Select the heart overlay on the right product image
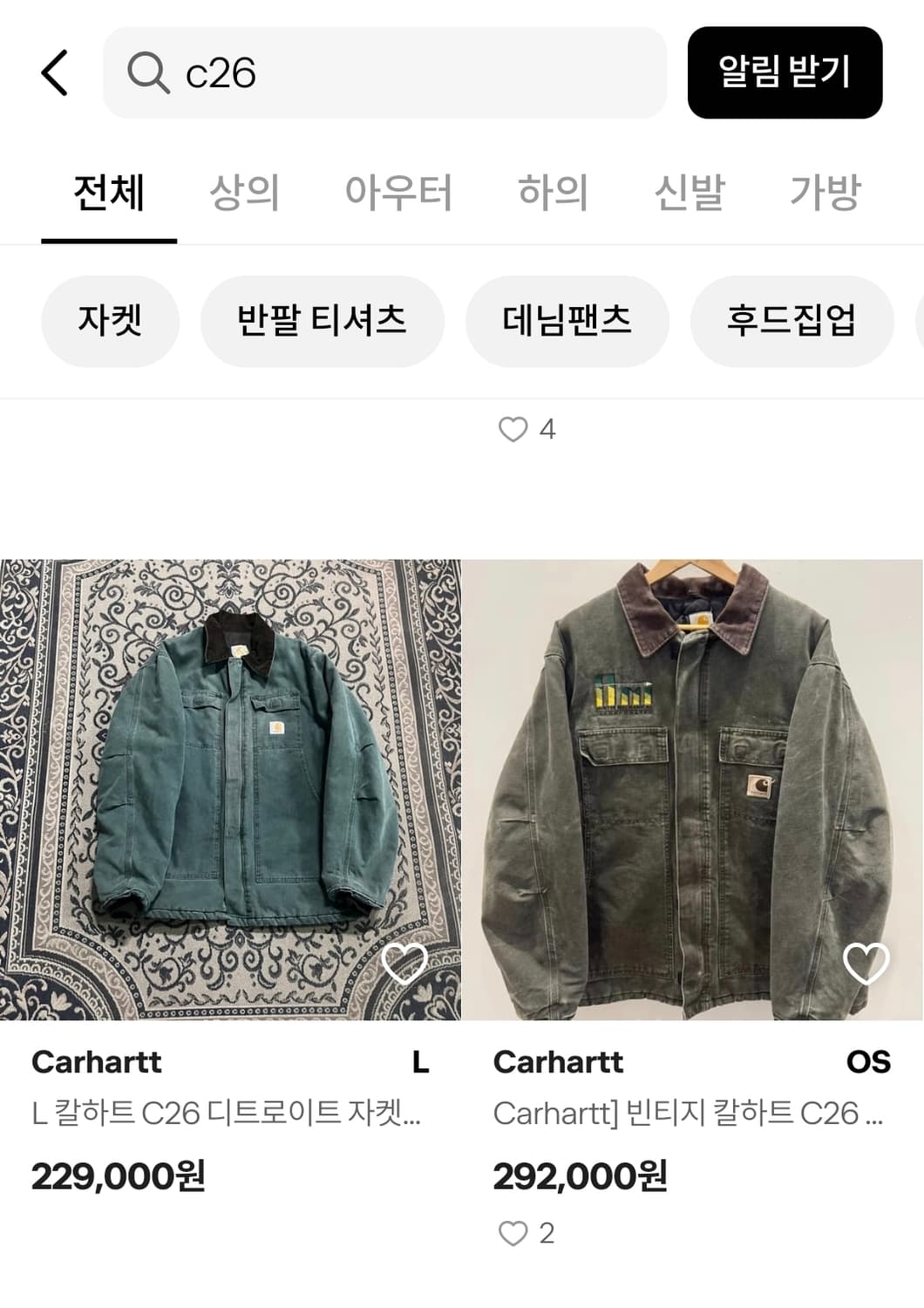Screen dimensions: 924x1308 865,962
